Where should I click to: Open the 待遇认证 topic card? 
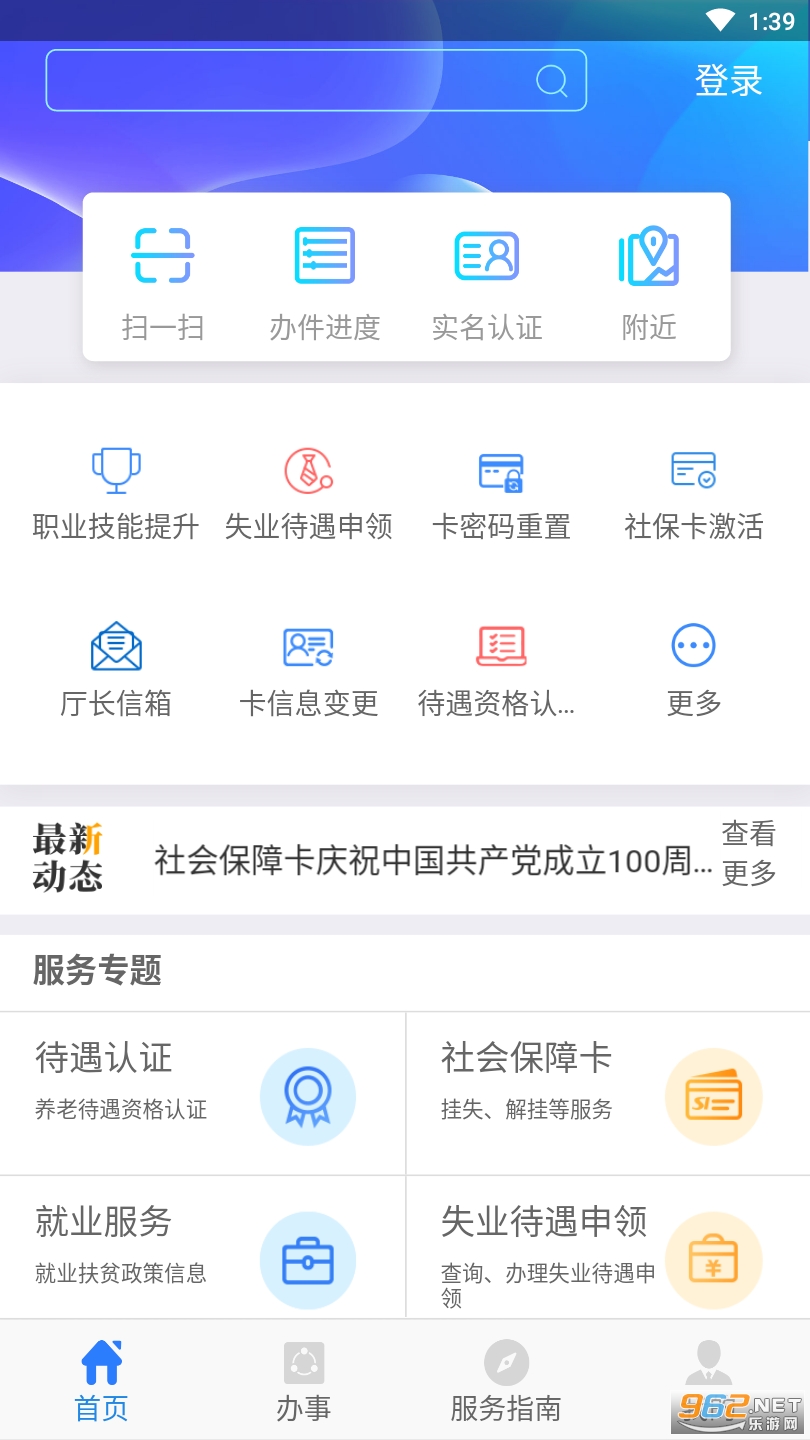click(x=203, y=1093)
